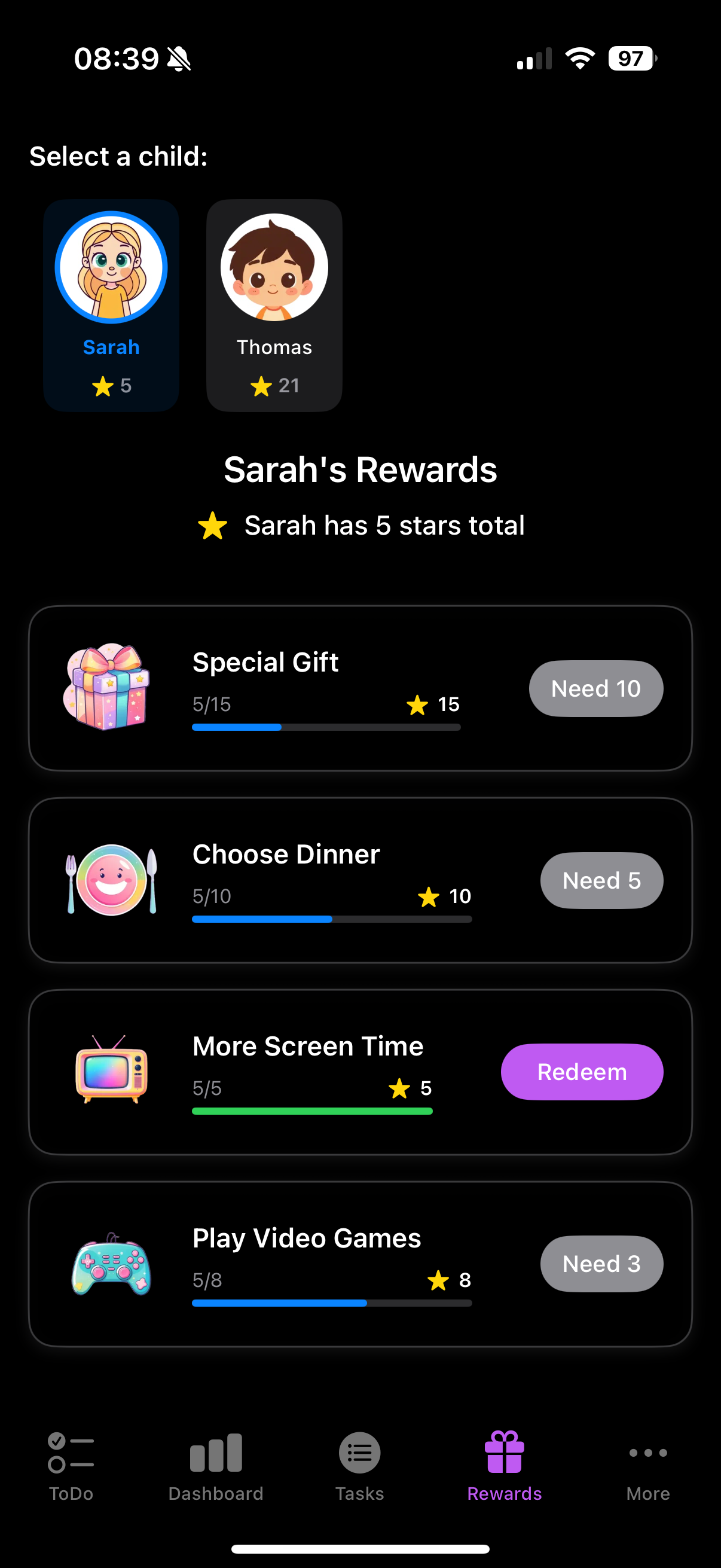The height and width of the screenshot is (1568, 721).
Task: Redeem the More Screen Time reward
Action: point(582,1072)
